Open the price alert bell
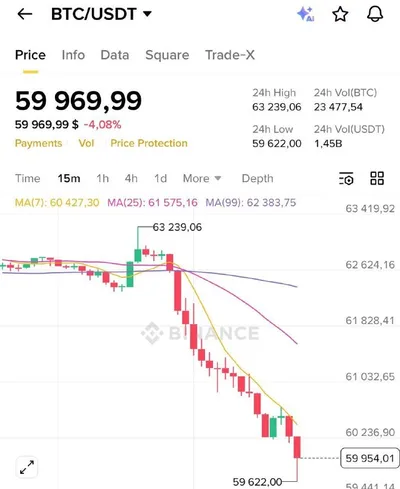400x489 pixels. (x=375, y=14)
